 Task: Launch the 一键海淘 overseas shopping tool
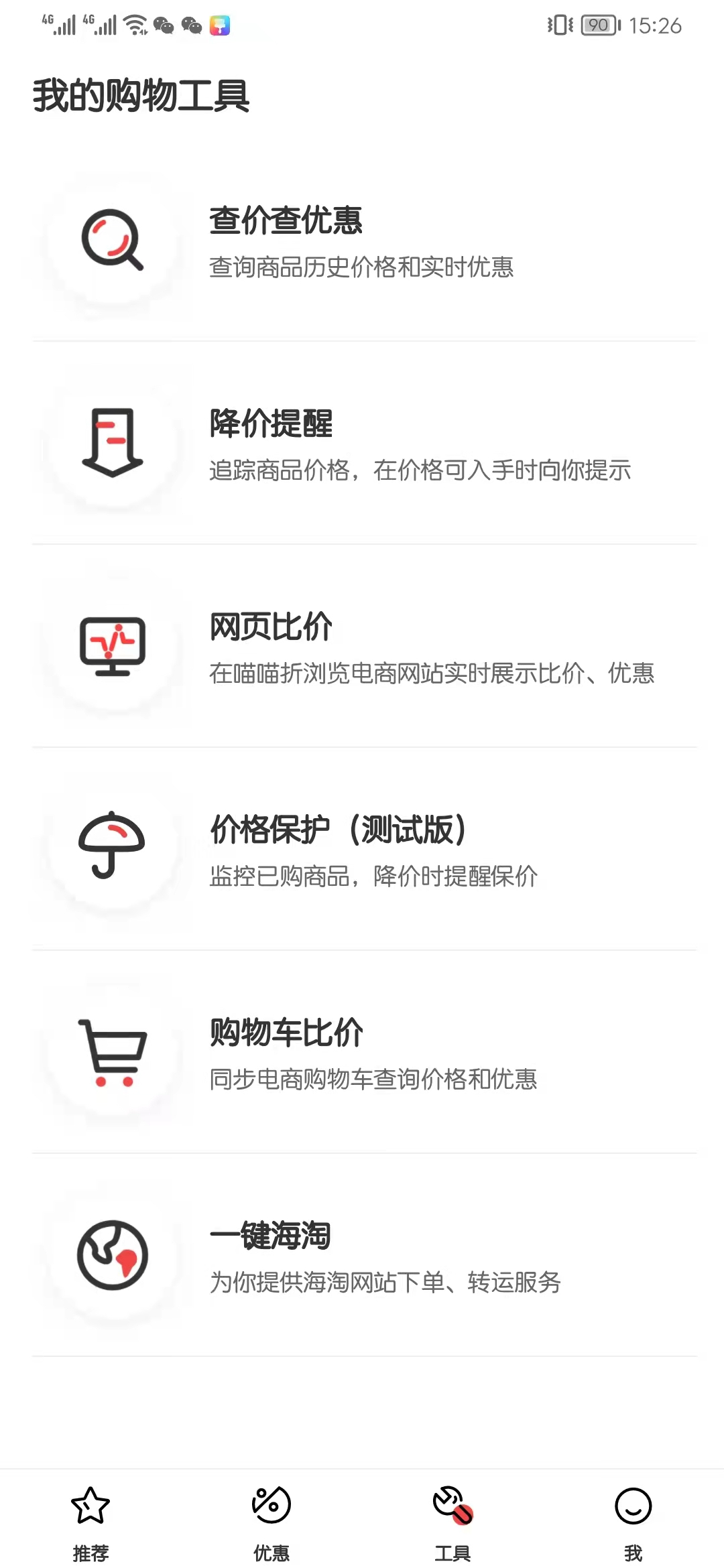[x=362, y=1255]
